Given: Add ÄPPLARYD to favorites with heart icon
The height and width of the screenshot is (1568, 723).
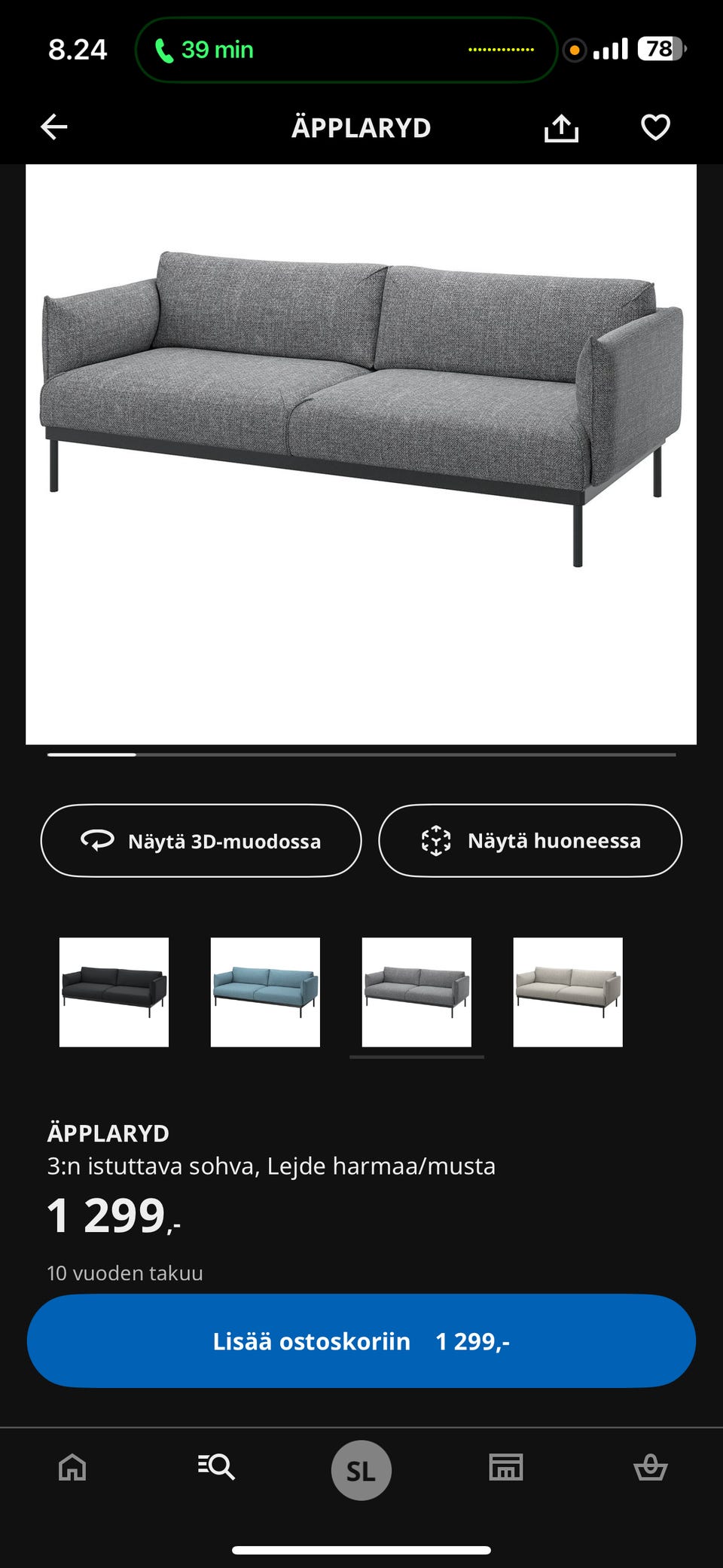Looking at the screenshot, I should (654, 127).
